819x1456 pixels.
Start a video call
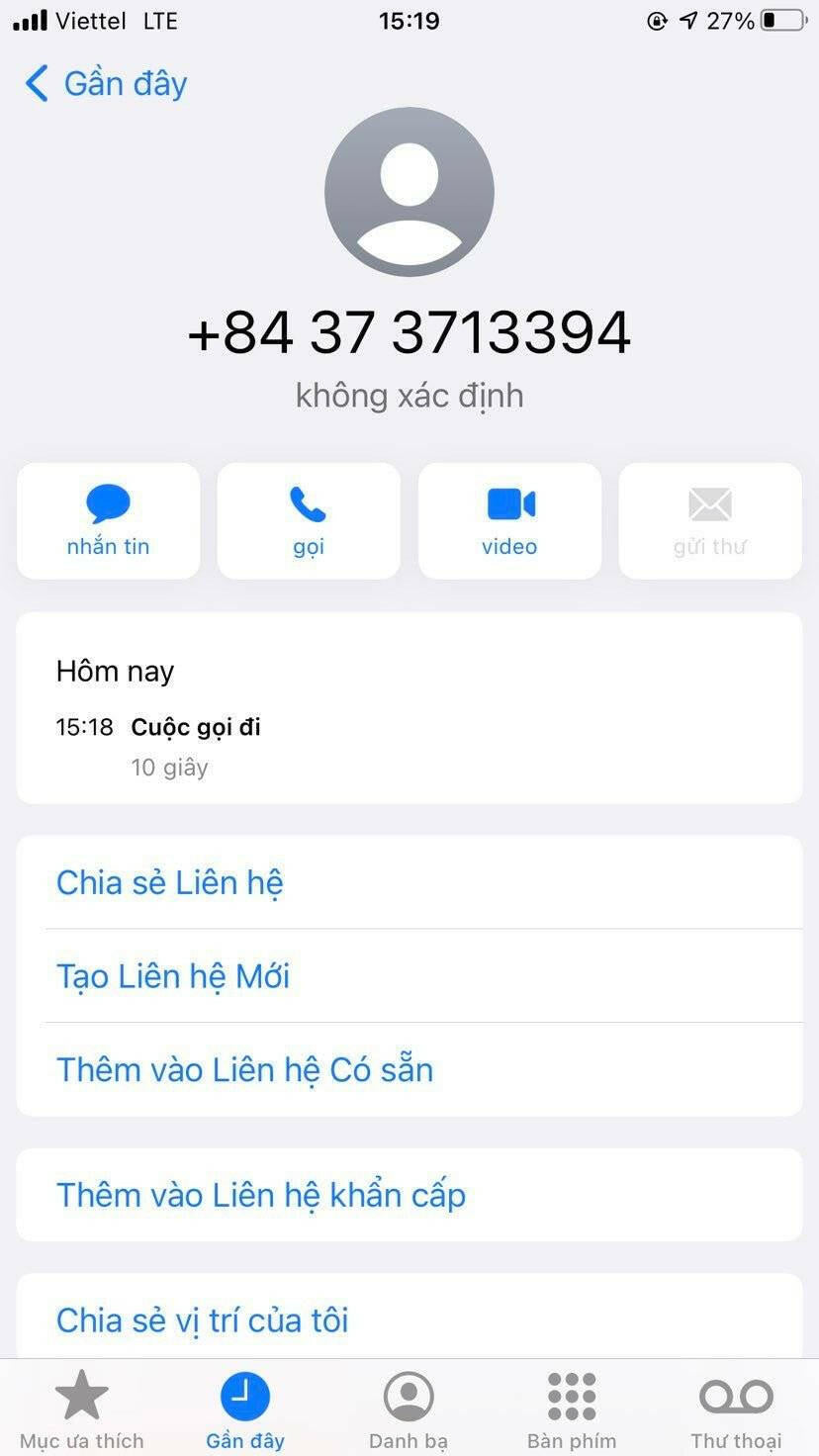tap(509, 520)
